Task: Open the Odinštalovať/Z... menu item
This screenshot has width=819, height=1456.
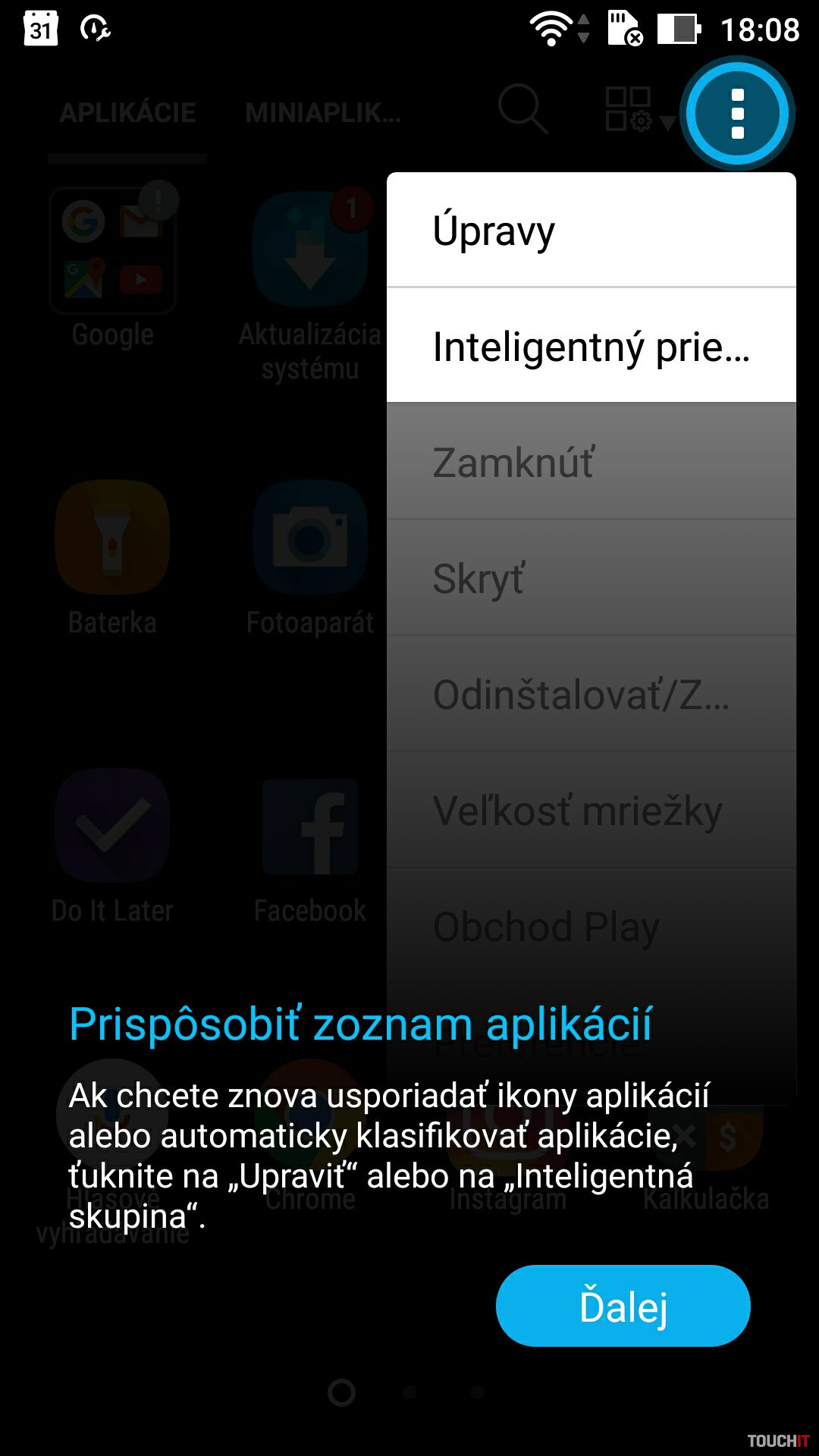Action: tap(591, 695)
